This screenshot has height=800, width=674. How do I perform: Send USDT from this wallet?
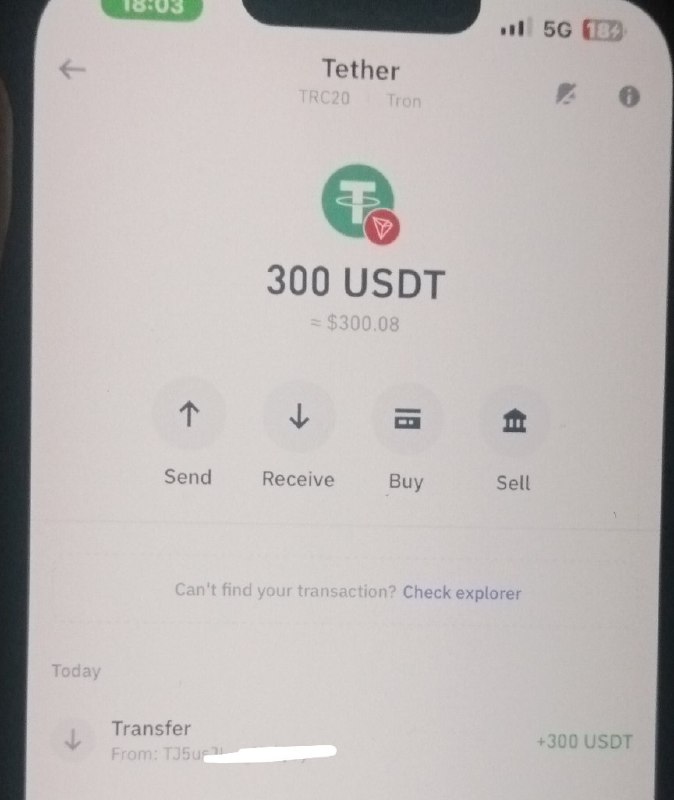pos(189,419)
